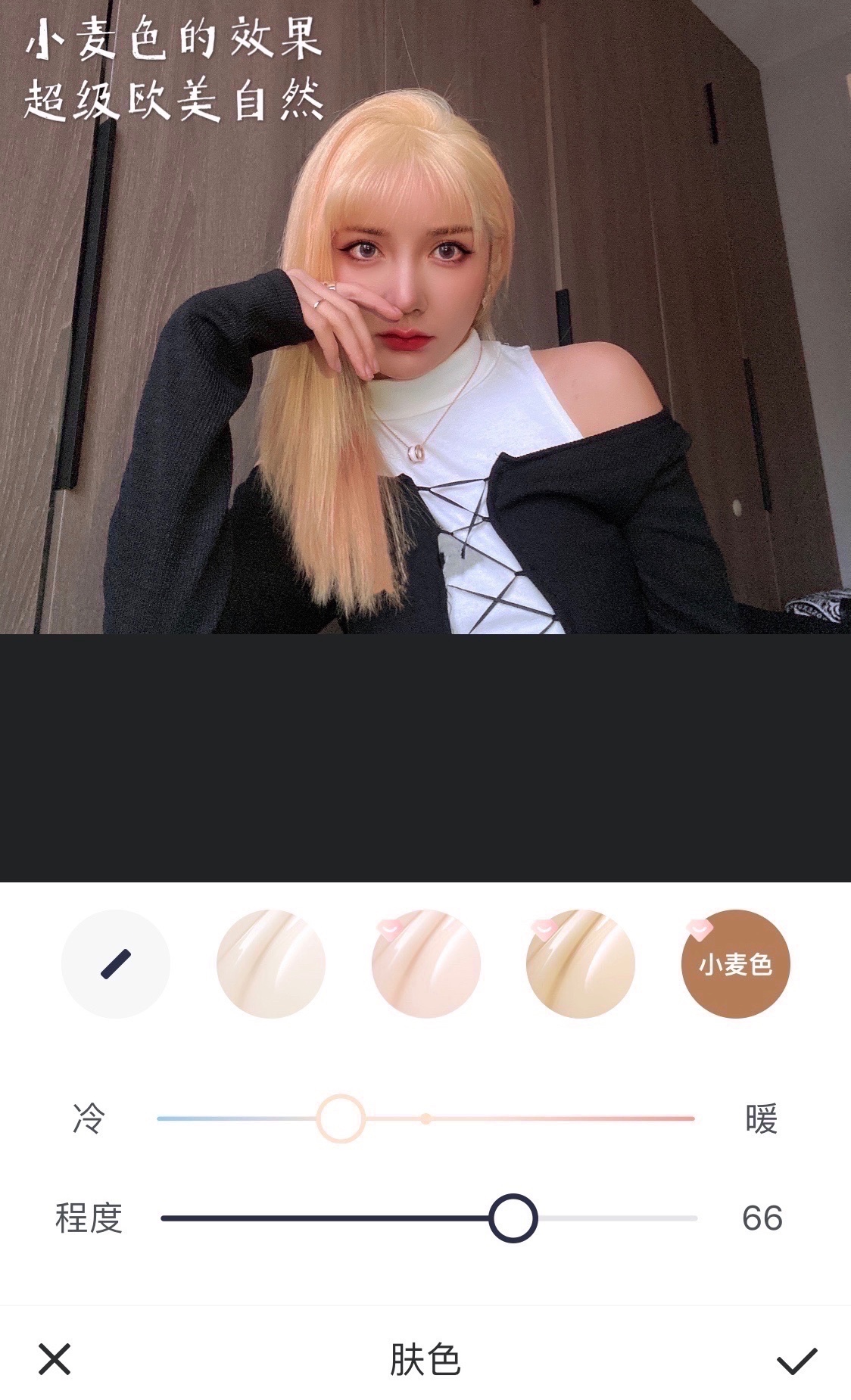Confirm skin tone changes with the checkmark
851x1400 pixels.
tap(796, 1360)
